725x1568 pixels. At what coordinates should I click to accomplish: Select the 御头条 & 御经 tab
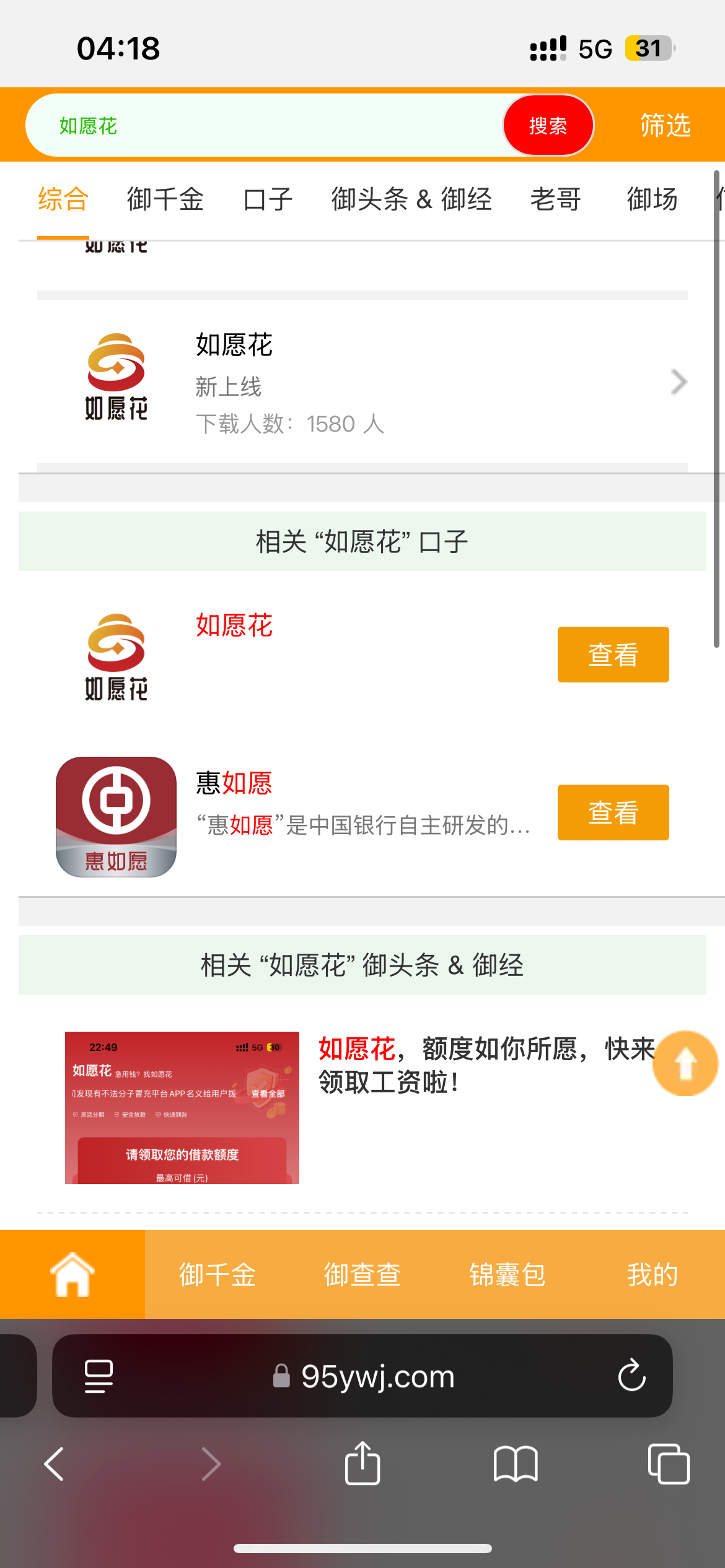click(411, 199)
